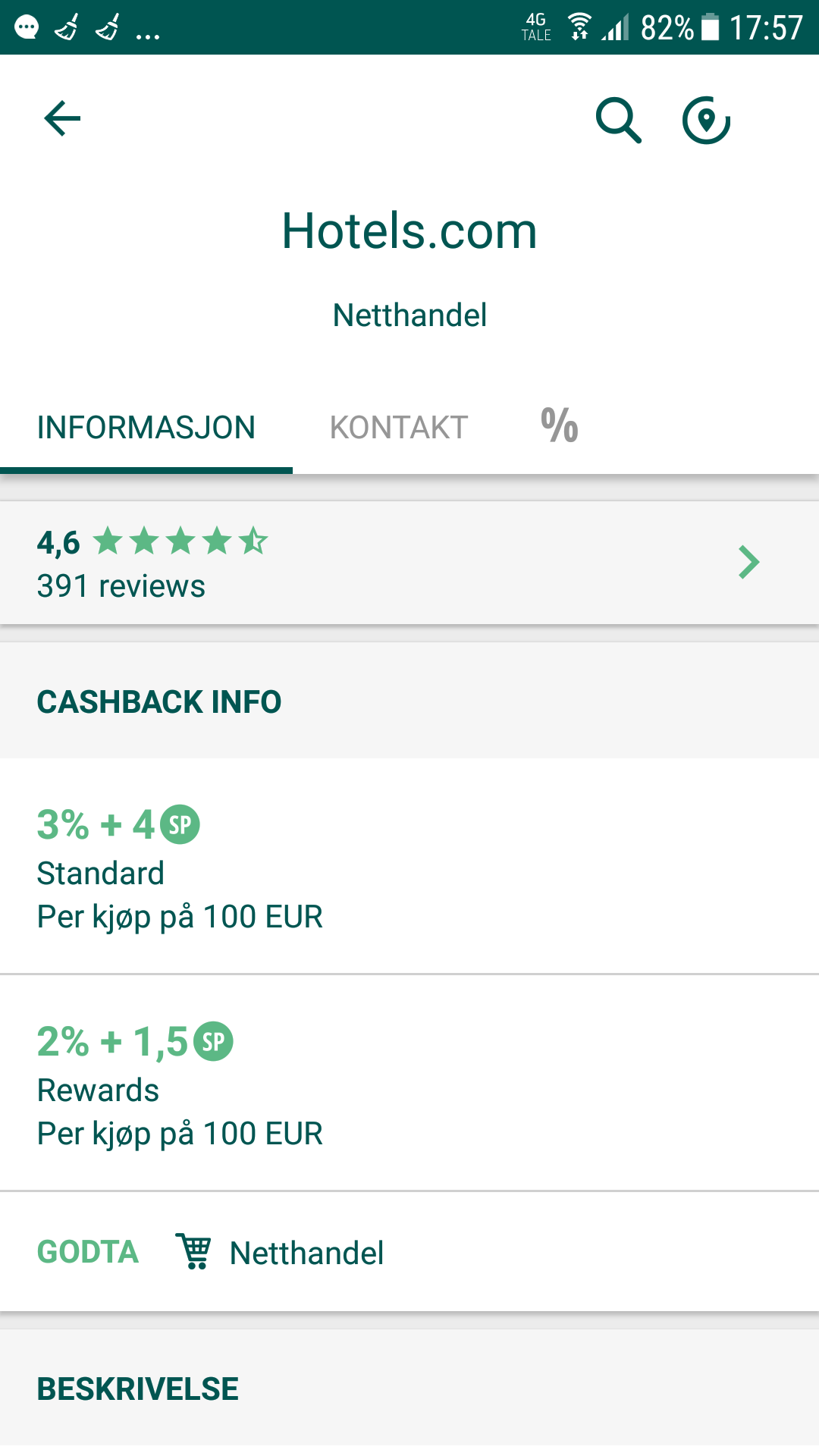Open the percent offers tab
This screenshot has width=819, height=1456.
tap(560, 425)
